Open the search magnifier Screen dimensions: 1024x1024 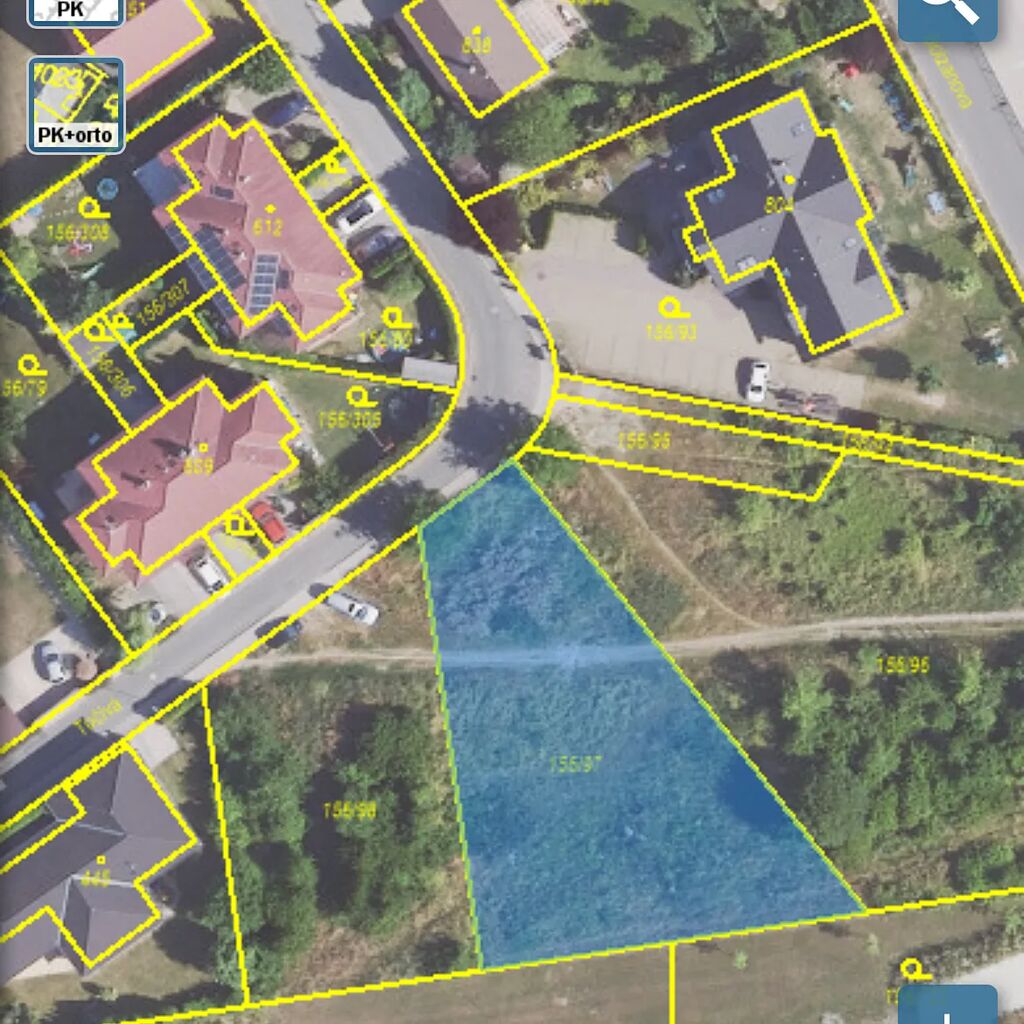[947, 16]
